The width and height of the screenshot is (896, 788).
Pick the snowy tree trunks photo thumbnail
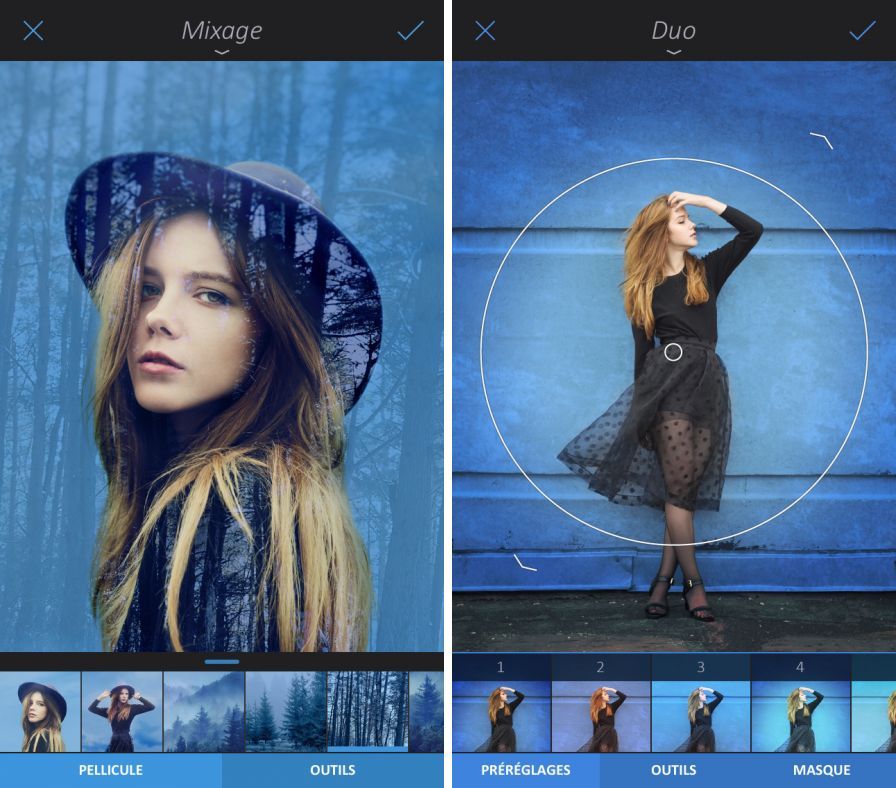(x=367, y=712)
